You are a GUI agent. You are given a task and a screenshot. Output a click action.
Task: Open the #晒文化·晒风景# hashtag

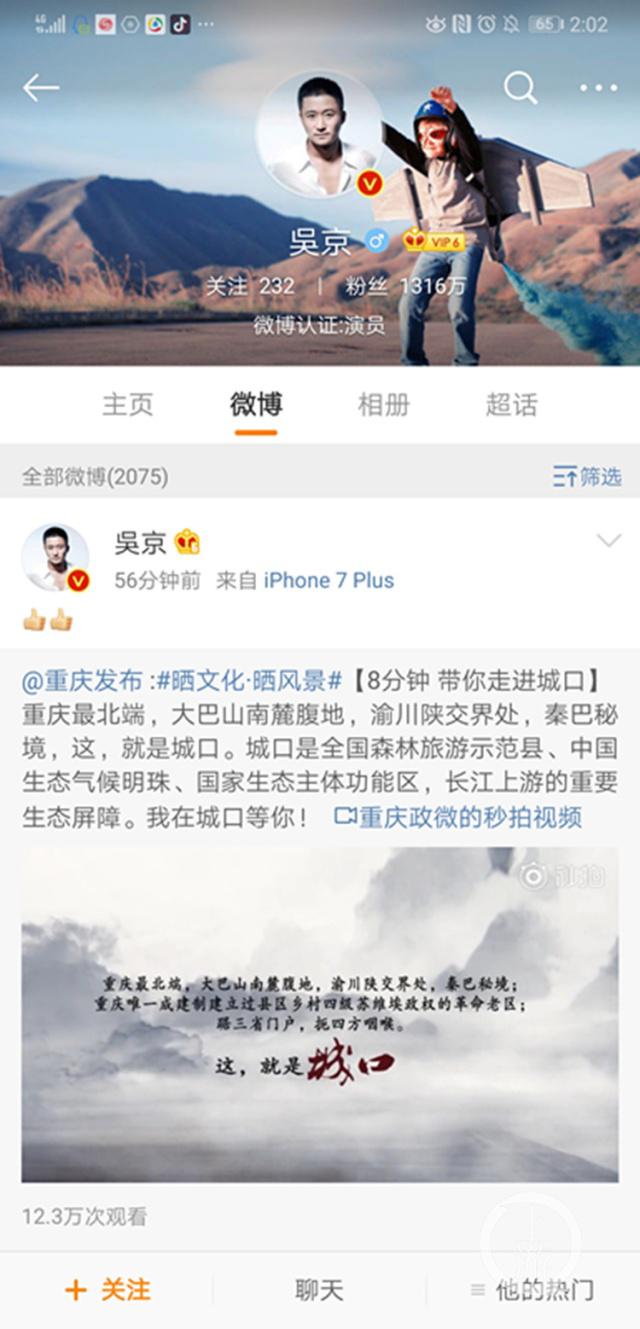coord(250,681)
